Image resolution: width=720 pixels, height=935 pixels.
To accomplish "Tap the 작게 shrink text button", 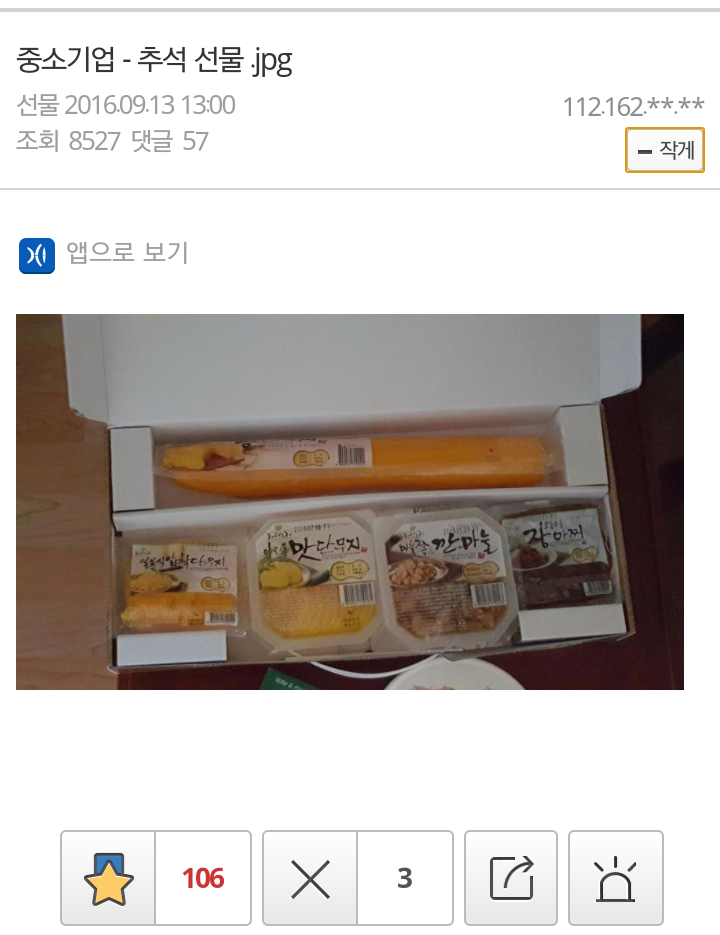I will (x=665, y=150).
